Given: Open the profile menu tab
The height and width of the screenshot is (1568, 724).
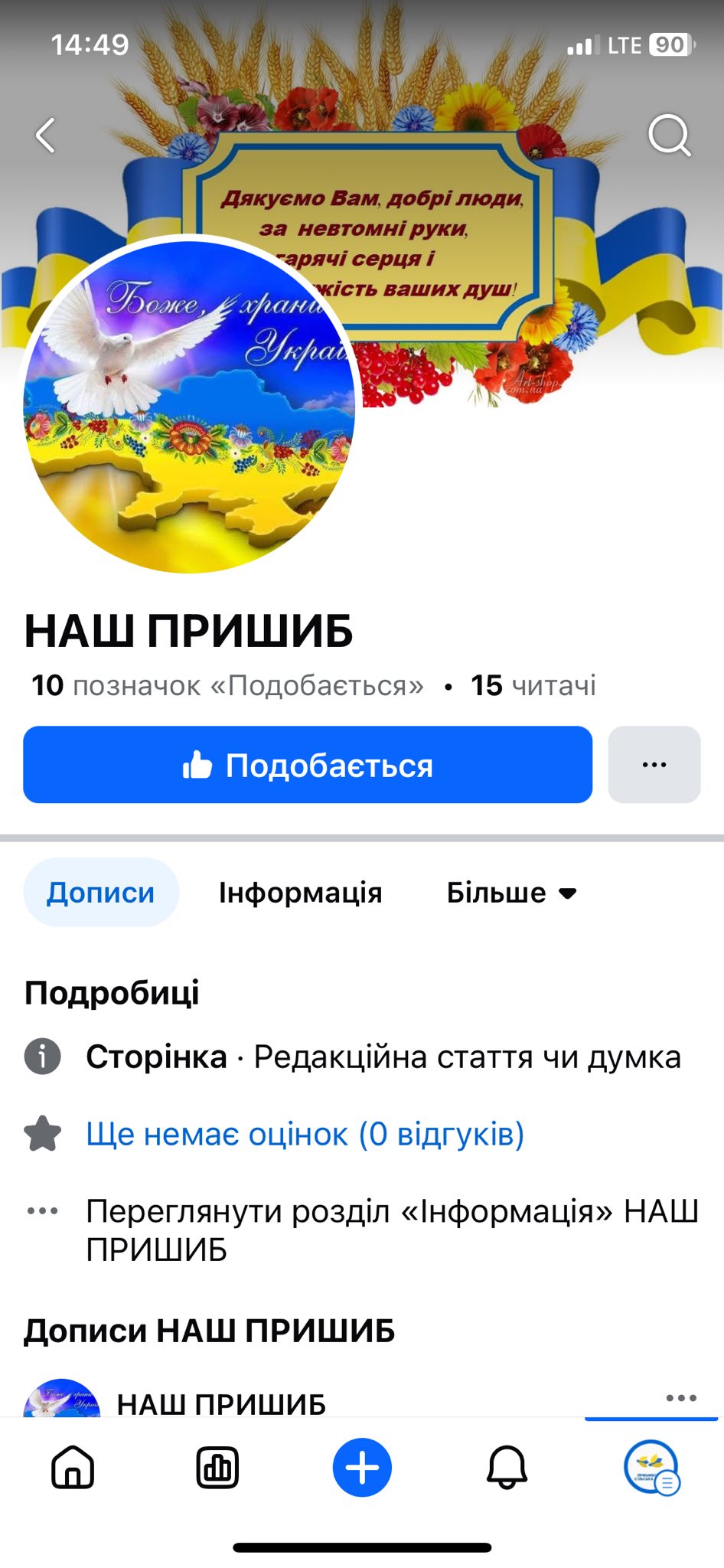Looking at the screenshot, I should (x=651, y=1468).
